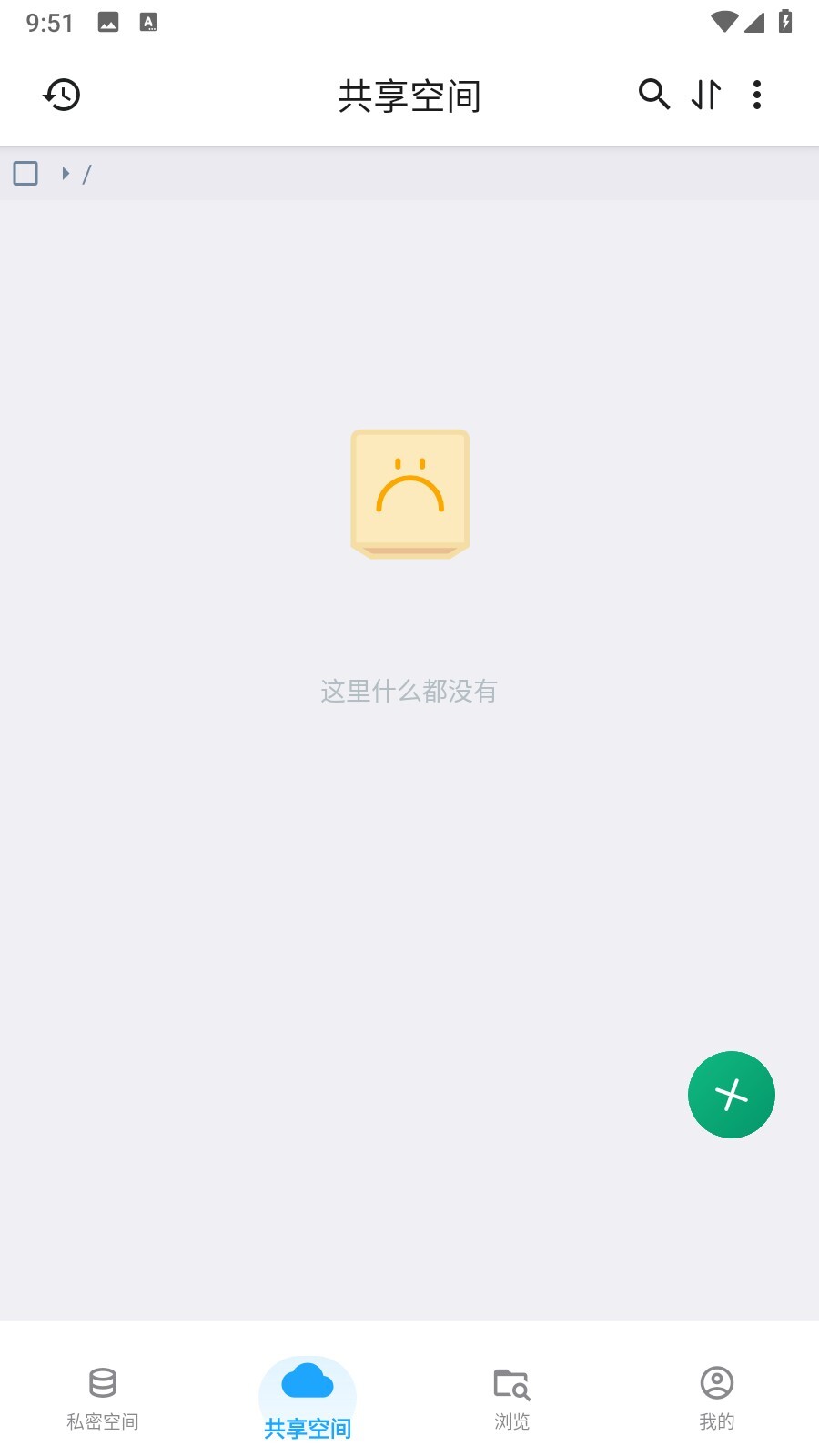
Task: Open search in 共享空间
Action: (x=653, y=94)
